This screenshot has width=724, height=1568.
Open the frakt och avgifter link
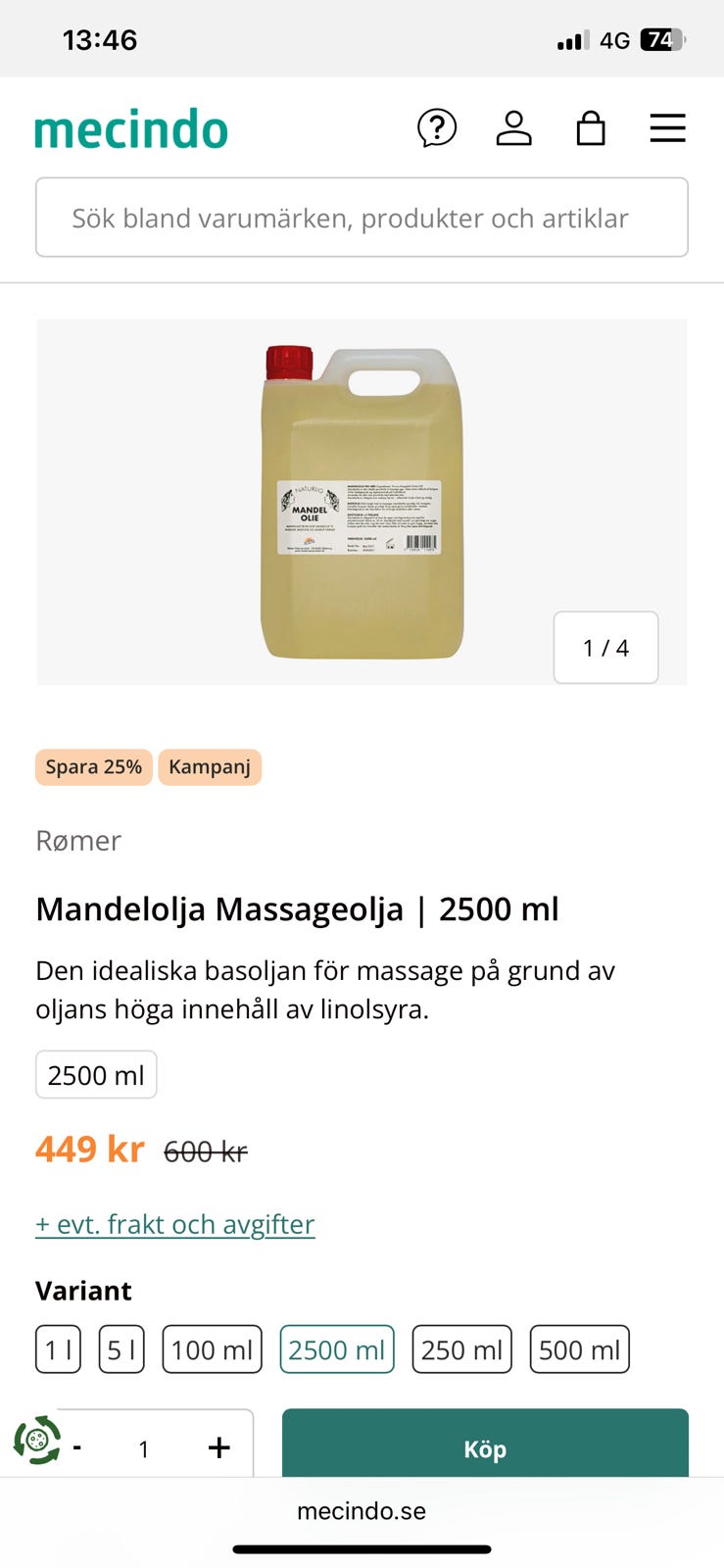tap(175, 1225)
